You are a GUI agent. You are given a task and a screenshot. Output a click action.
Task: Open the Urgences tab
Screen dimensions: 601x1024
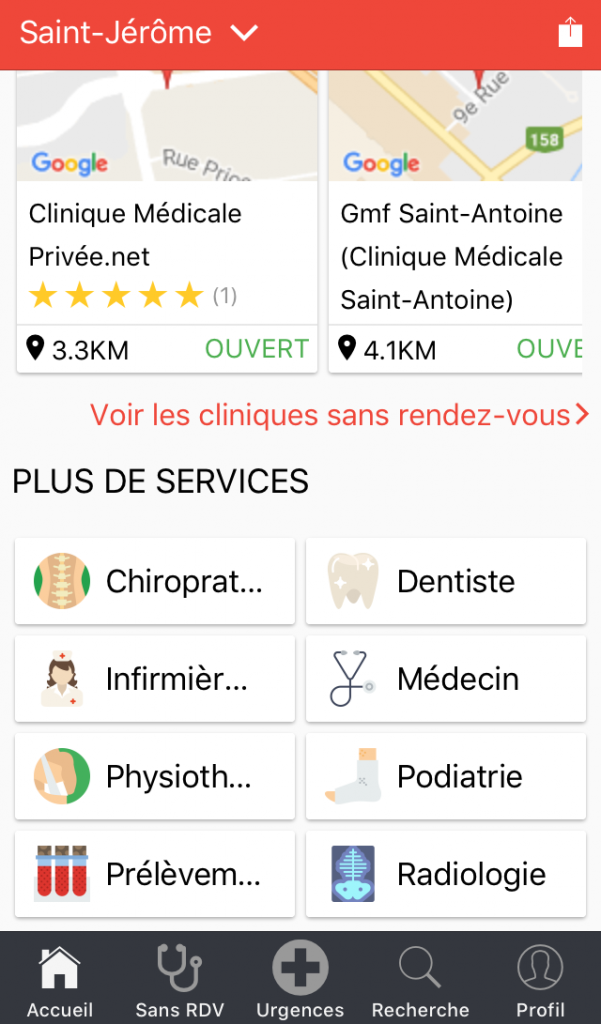click(300, 980)
